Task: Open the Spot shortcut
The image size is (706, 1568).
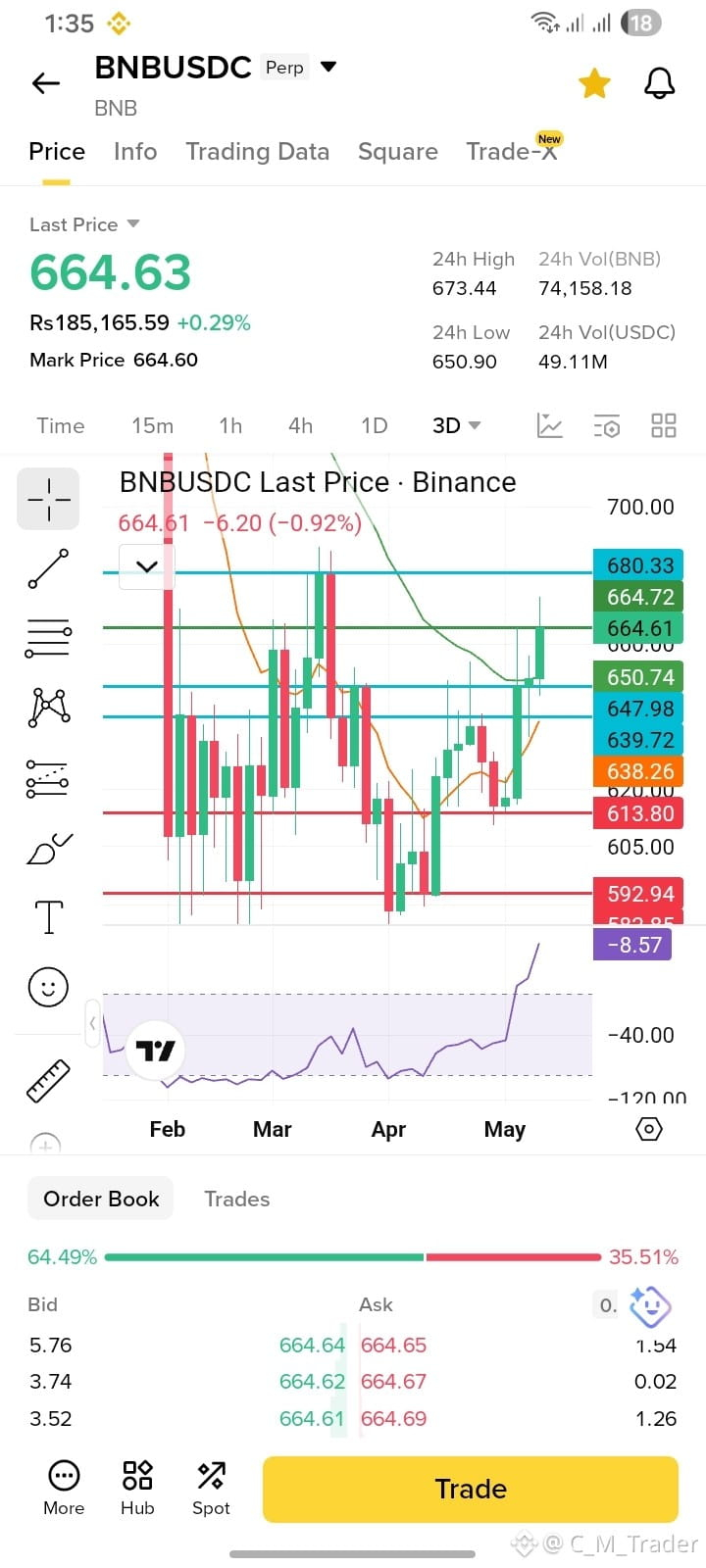Action: (211, 1488)
